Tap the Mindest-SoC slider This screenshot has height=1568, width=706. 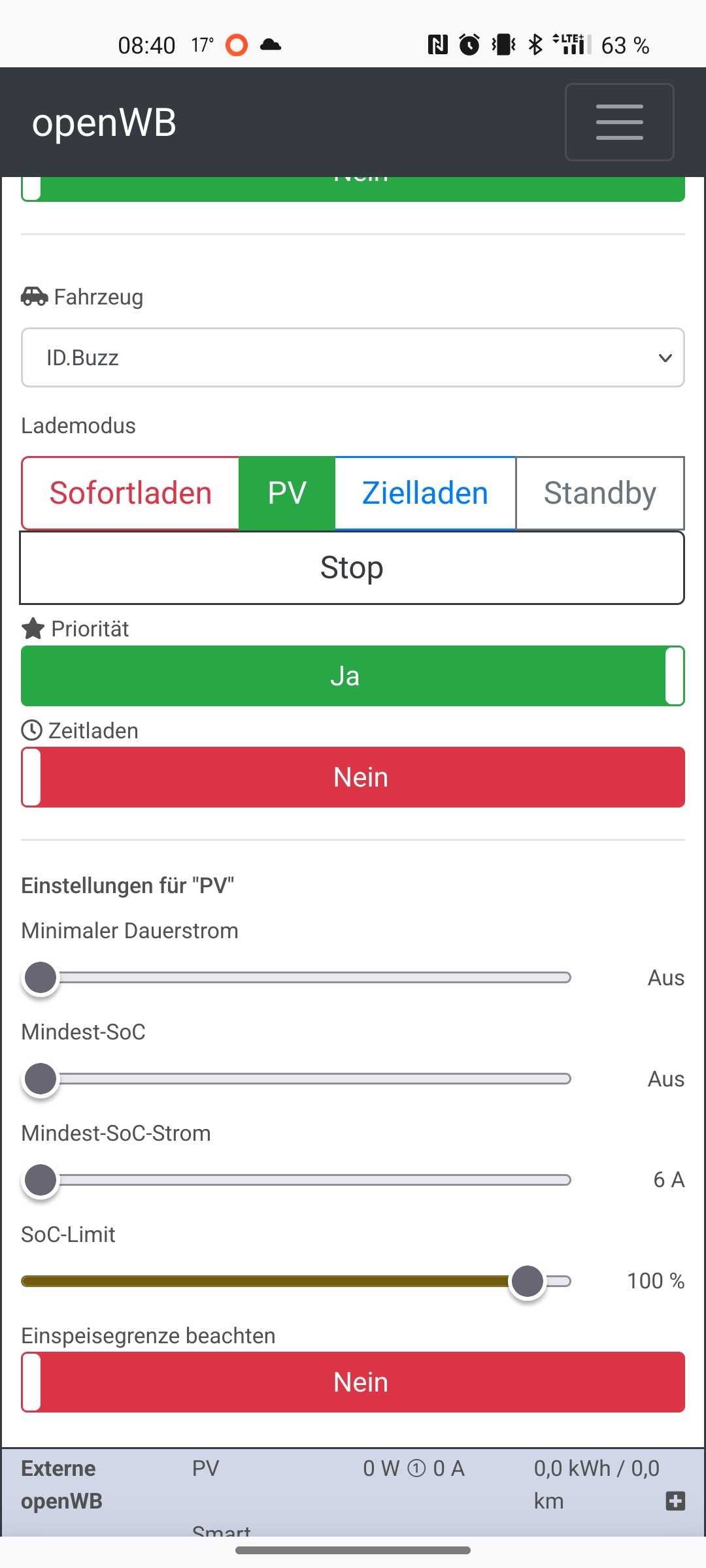(x=297, y=1079)
